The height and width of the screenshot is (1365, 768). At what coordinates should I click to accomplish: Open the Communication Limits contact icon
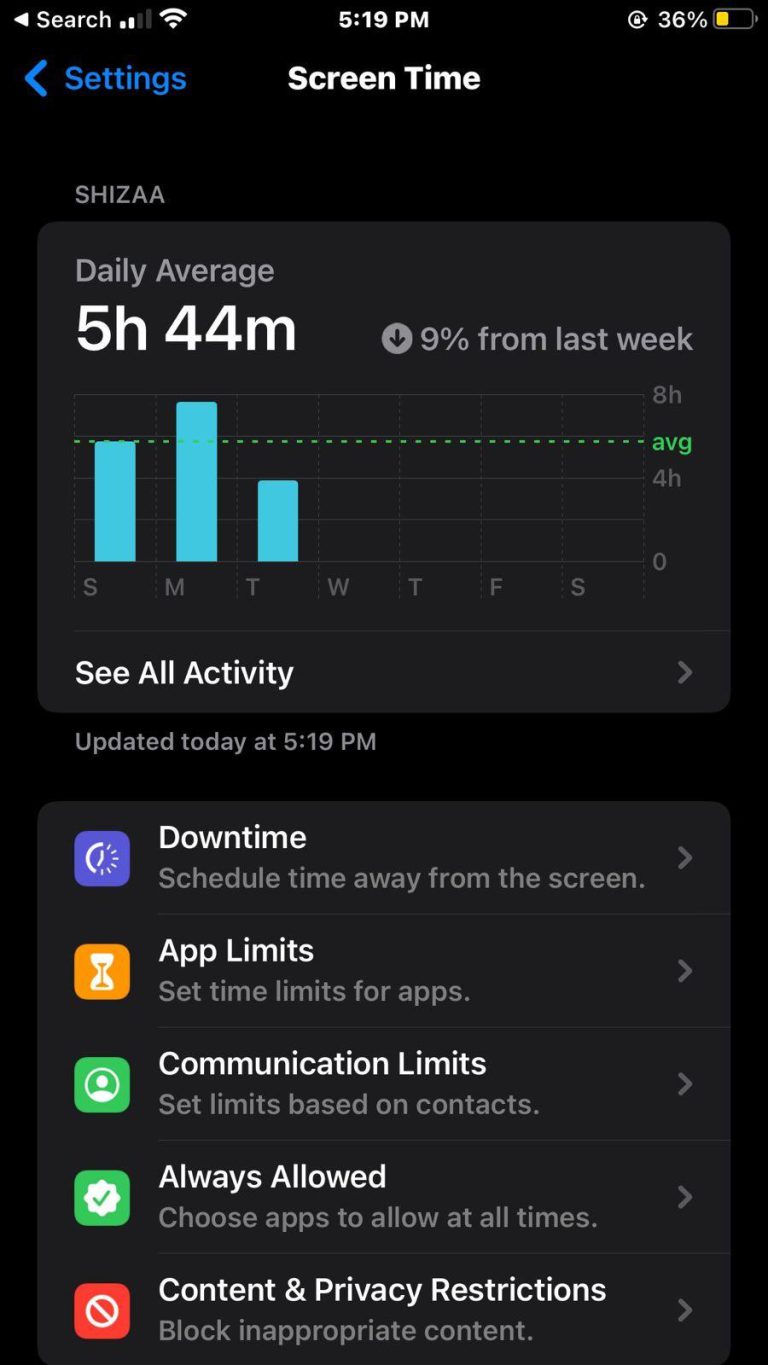(101, 1084)
